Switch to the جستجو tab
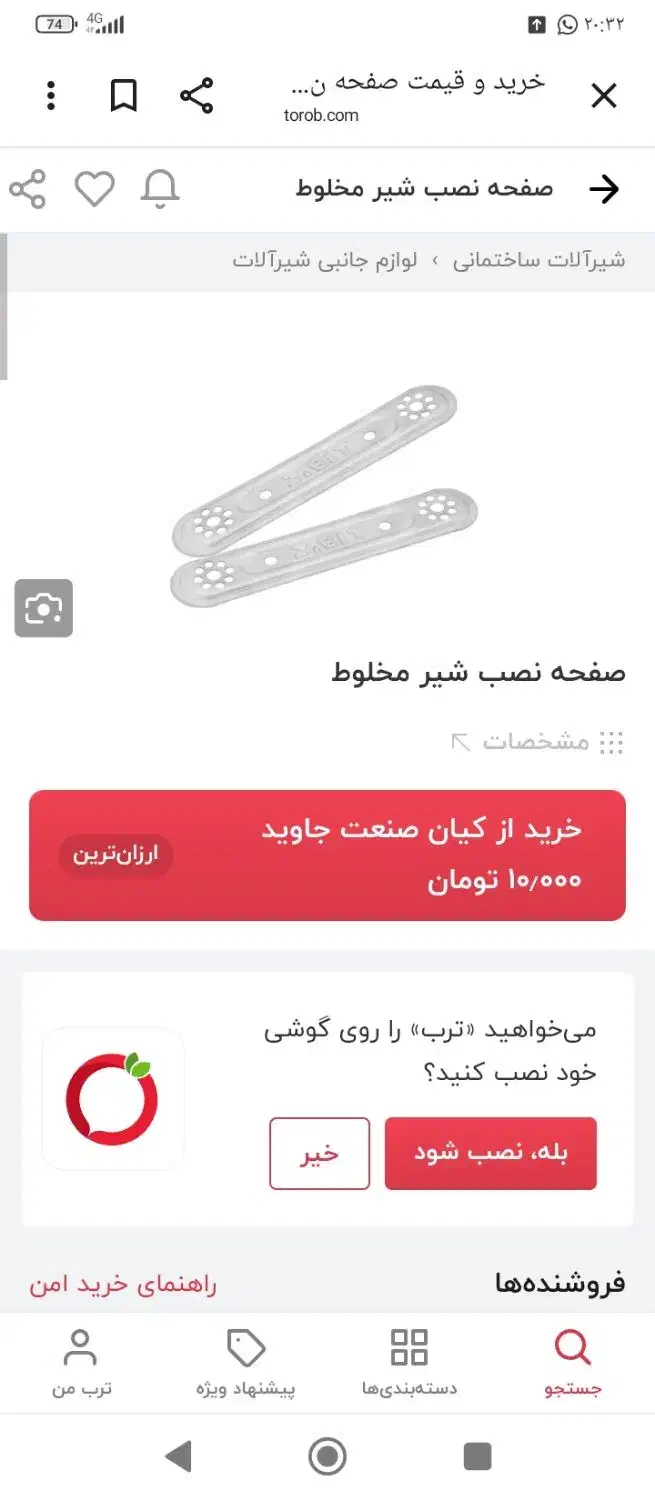Screen dimensions: 655x1500 point(573,1362)
